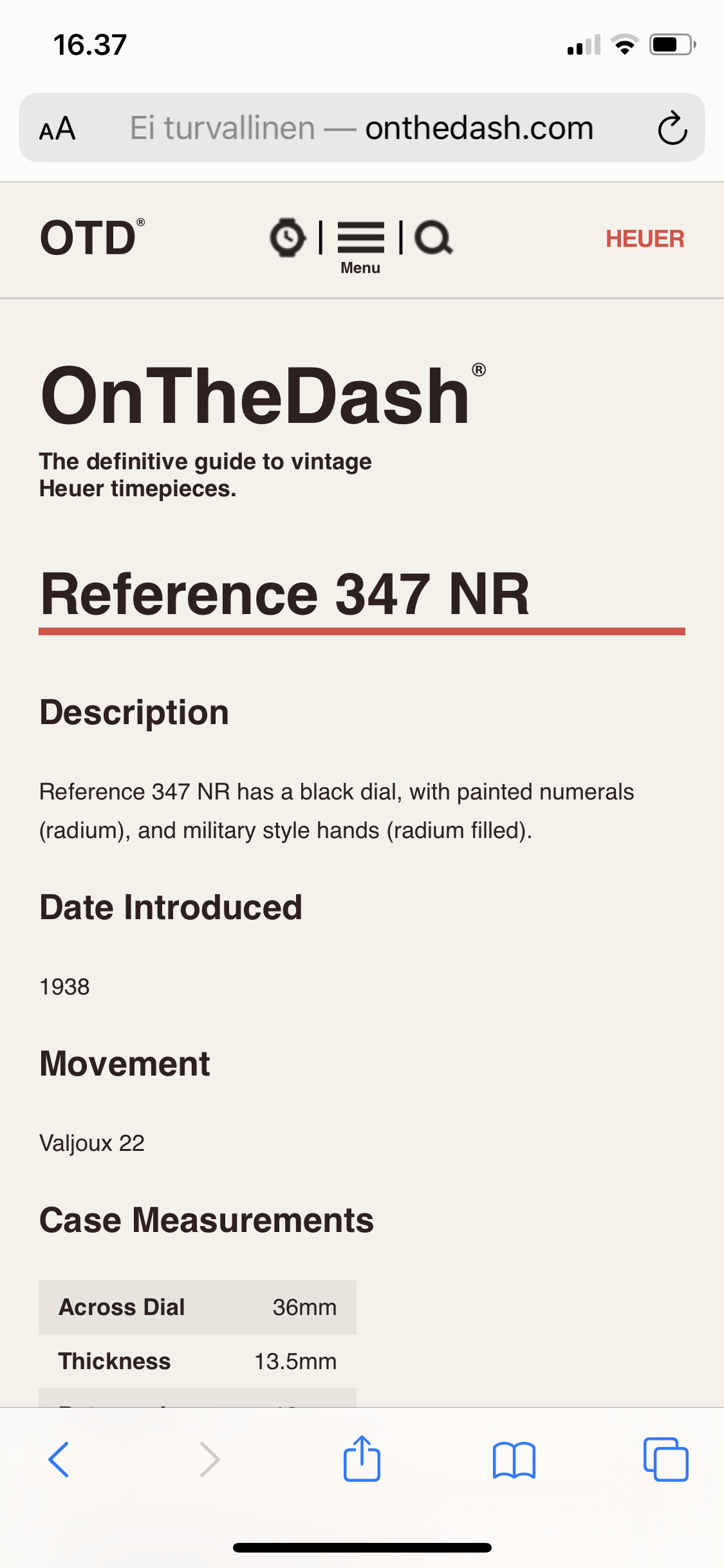
Task: Open Safari bookmarks
Action: point(514,1460)
